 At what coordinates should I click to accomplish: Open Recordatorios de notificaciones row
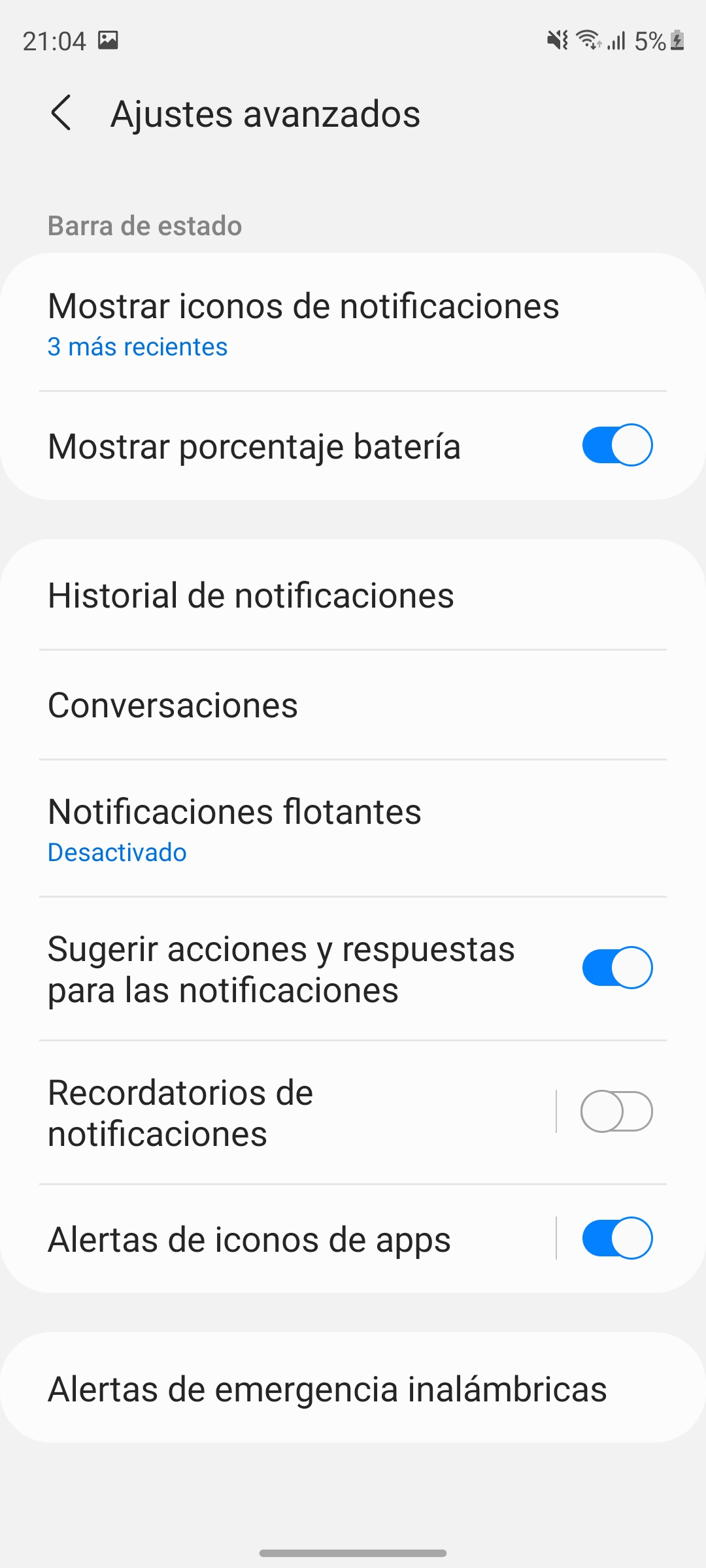click(278, 1113)
